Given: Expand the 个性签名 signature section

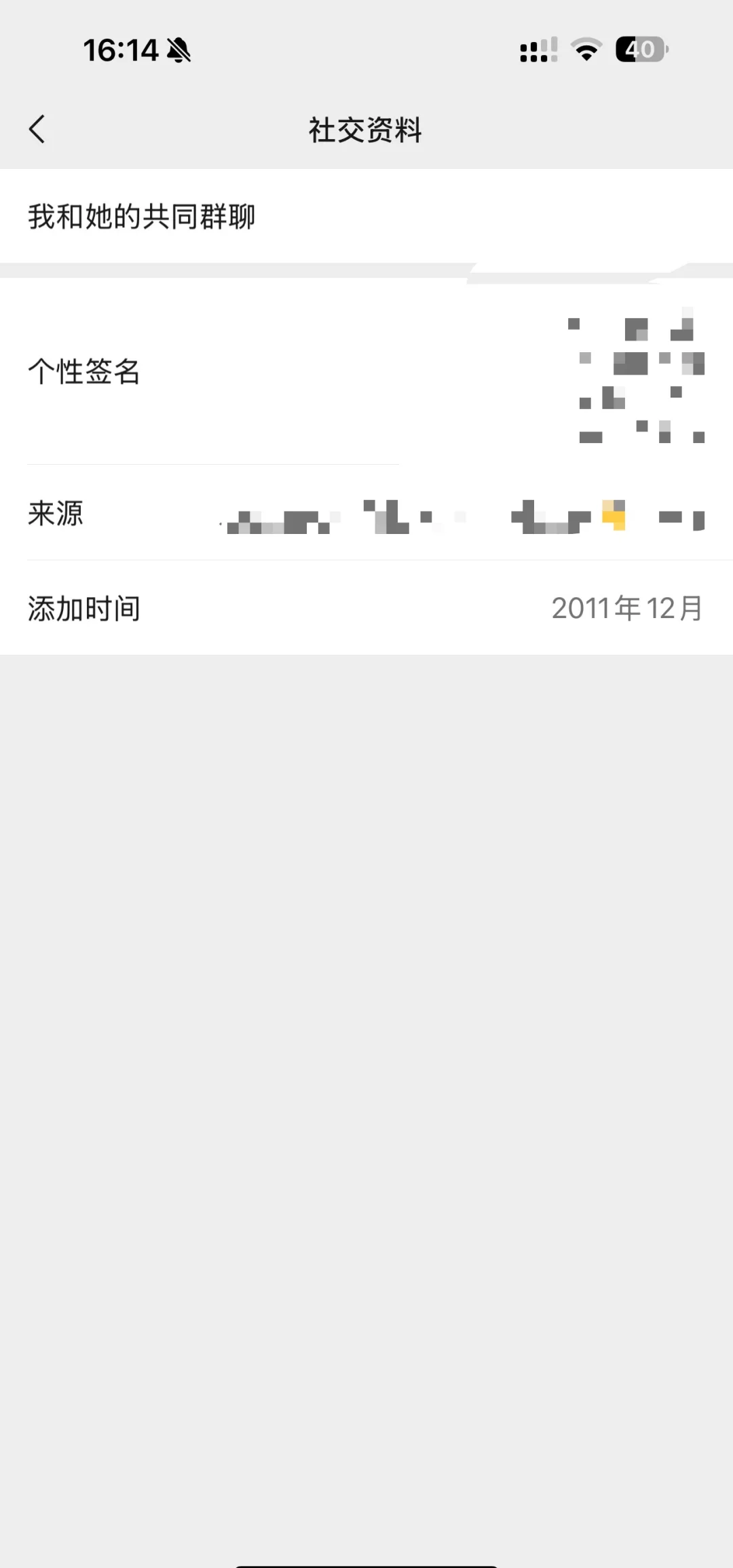Looking at the screenshot, I should pos(366,373).
